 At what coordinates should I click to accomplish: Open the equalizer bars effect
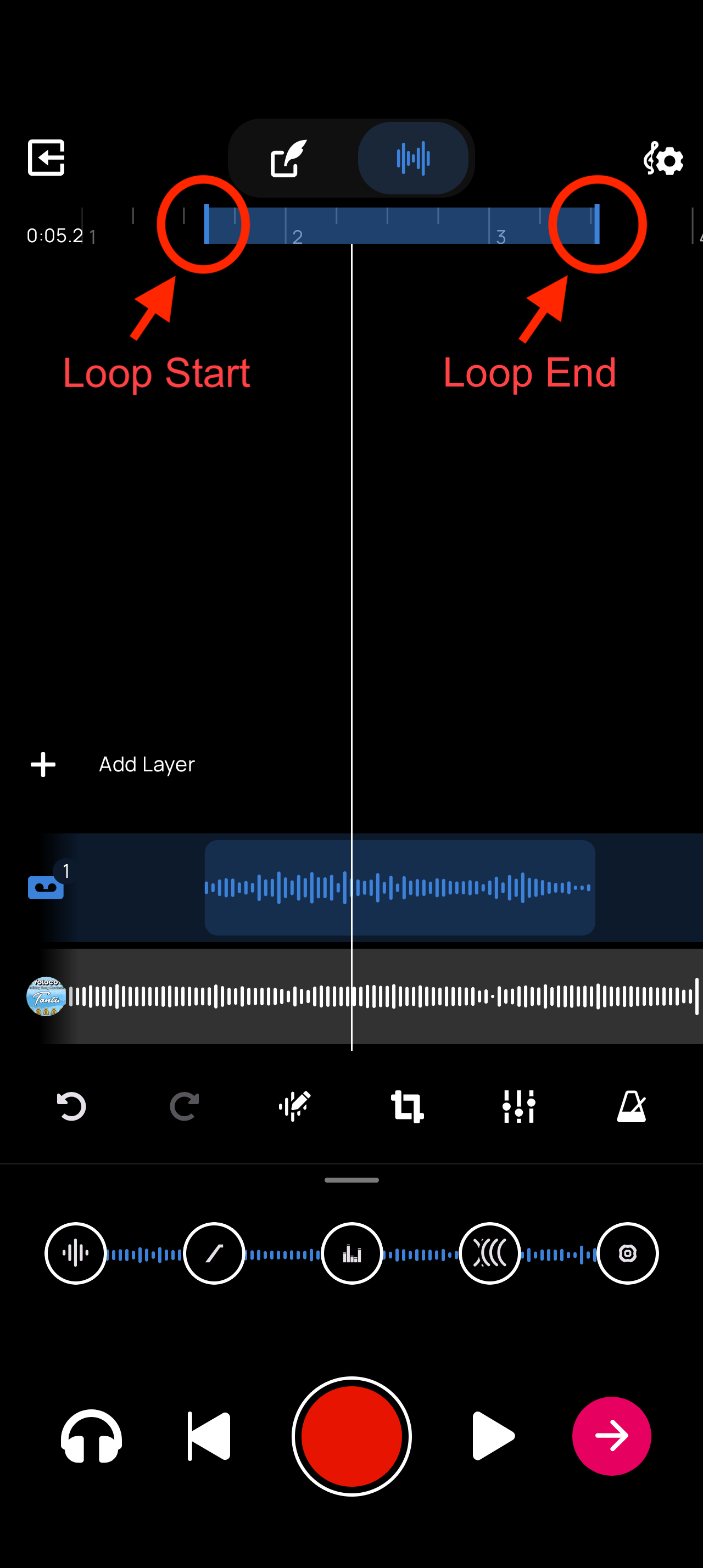tap(352, 1253)
